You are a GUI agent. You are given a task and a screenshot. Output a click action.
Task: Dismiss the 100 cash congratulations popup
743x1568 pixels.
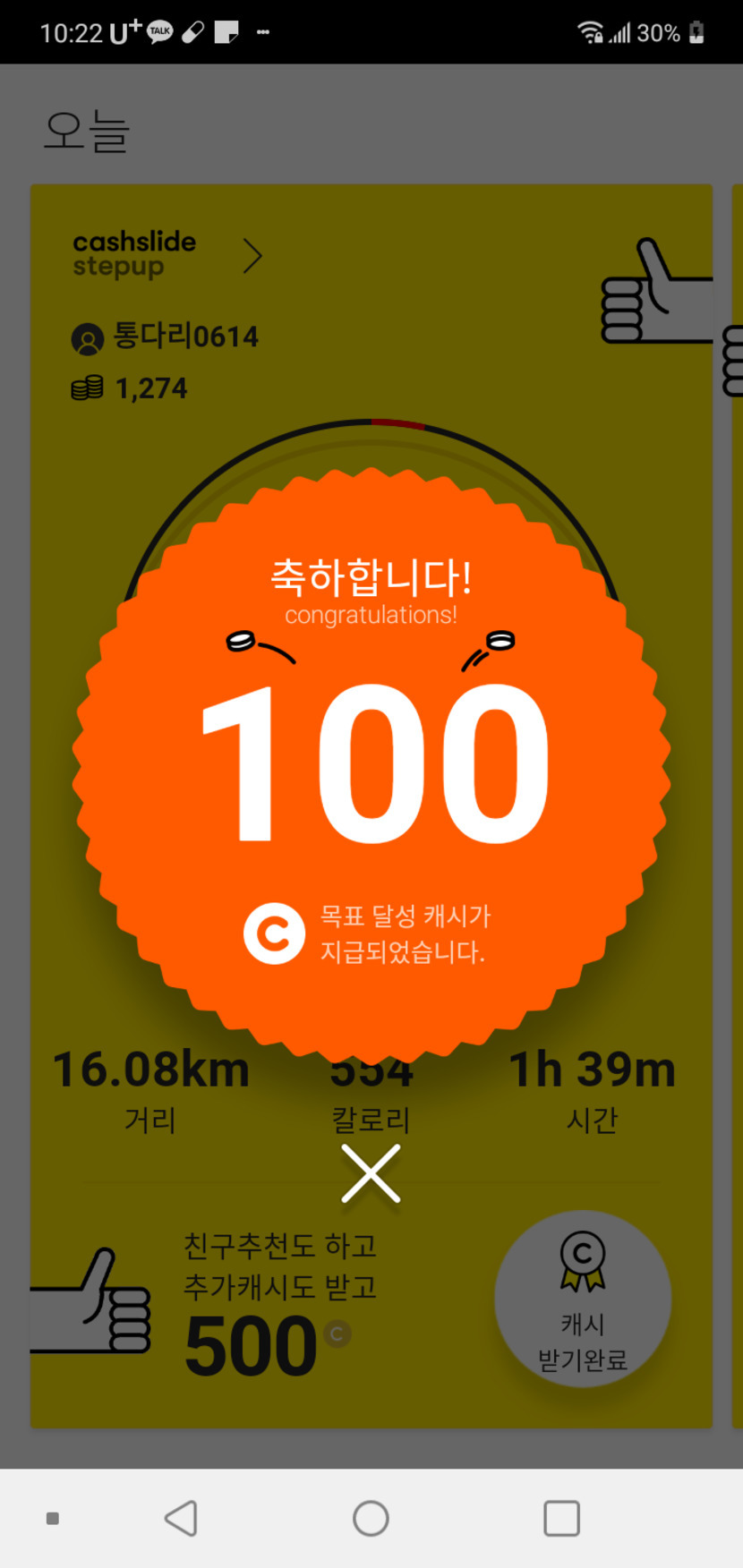pos(371,1173)
